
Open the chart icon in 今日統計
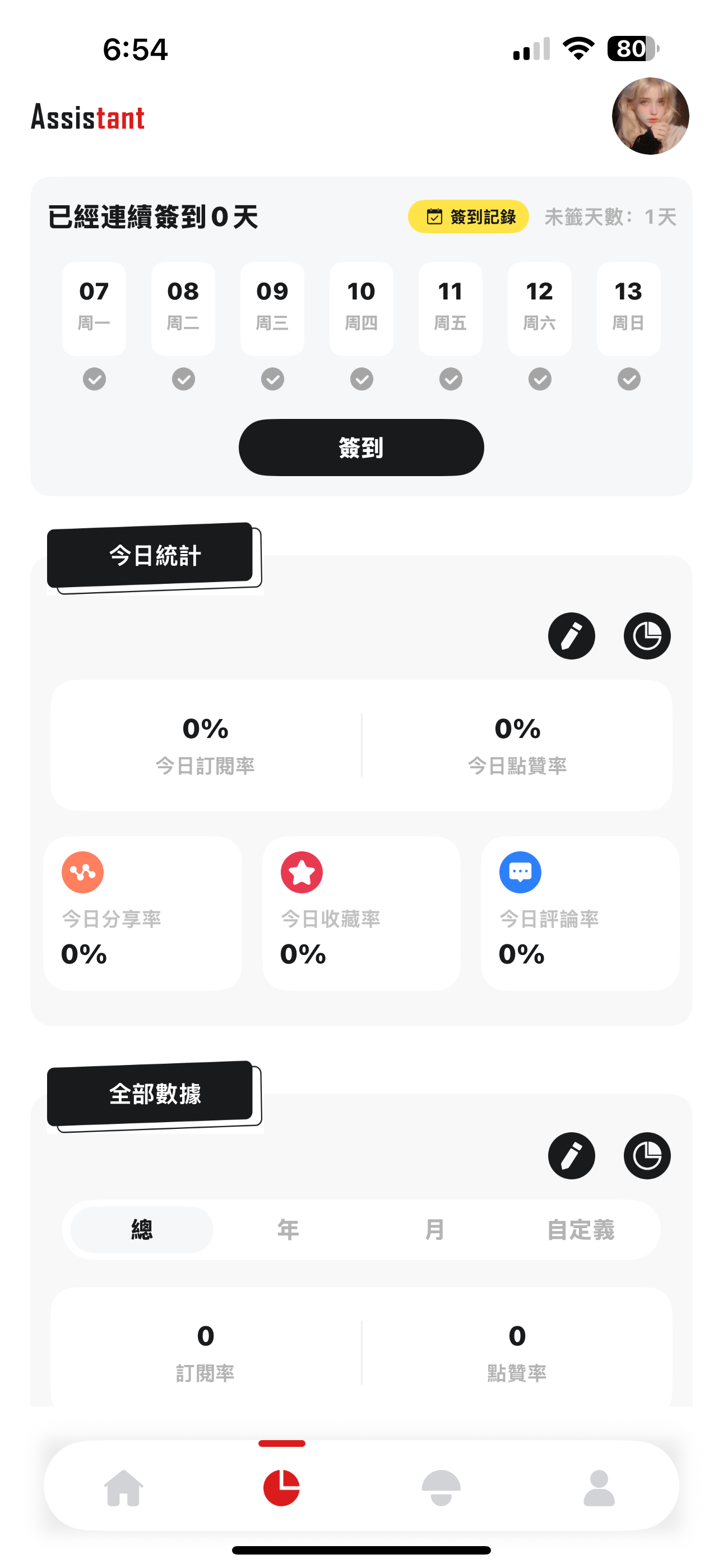pos(646,635)
